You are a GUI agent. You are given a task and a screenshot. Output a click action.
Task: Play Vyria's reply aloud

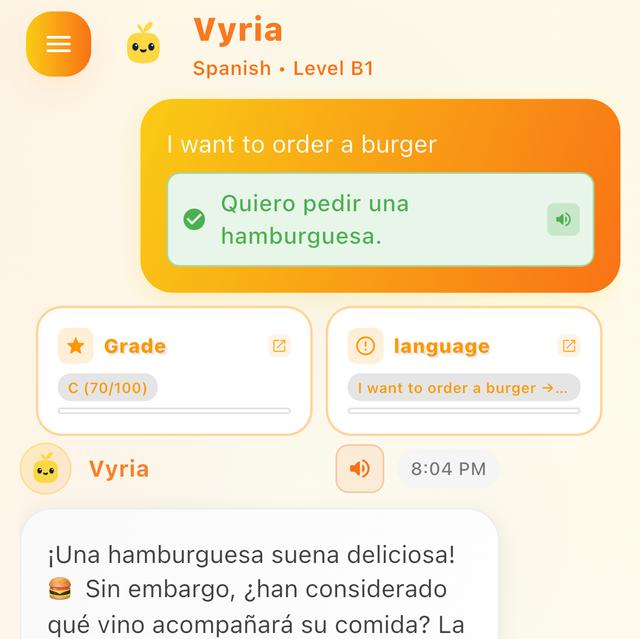tap(360, 468)
